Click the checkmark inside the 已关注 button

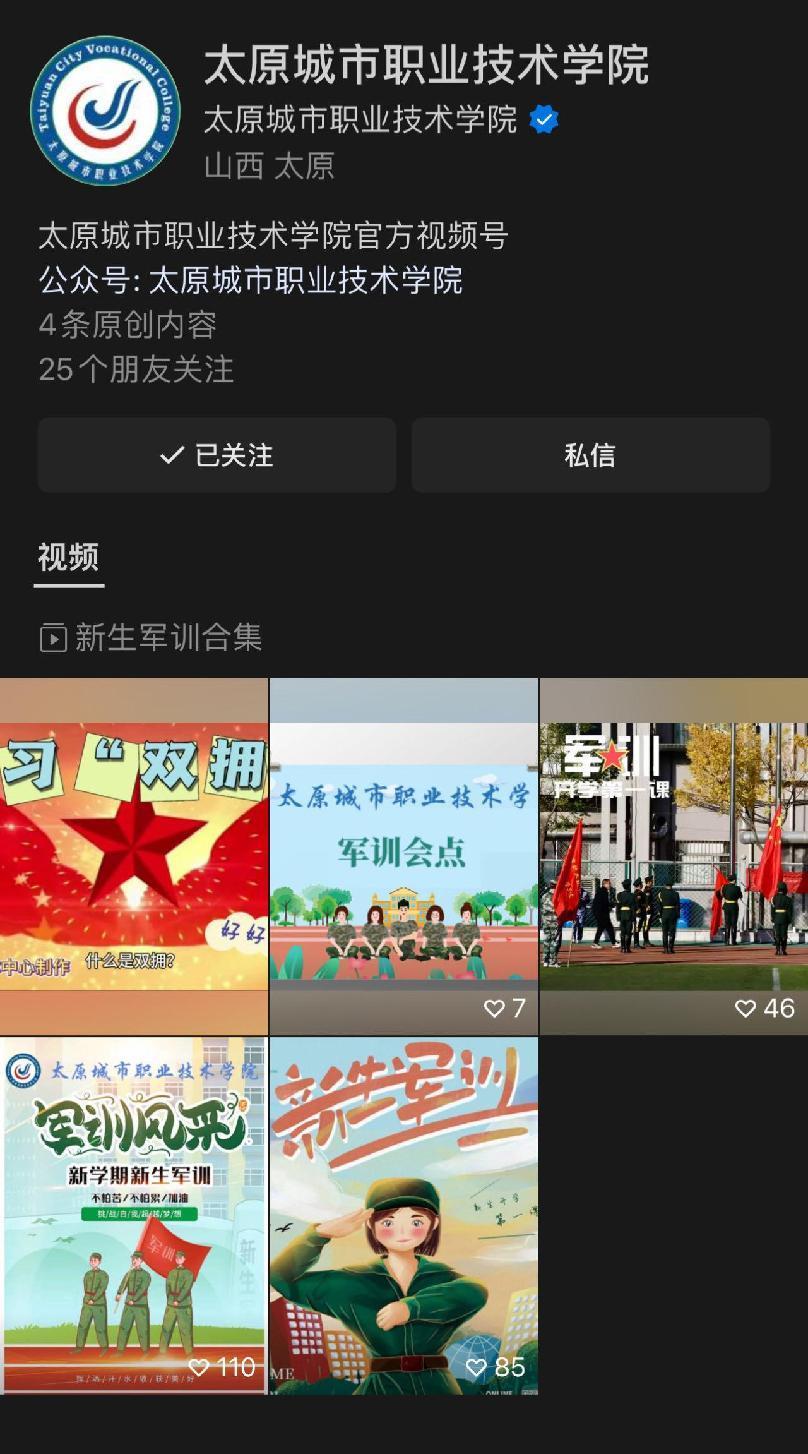pos(173,455)
